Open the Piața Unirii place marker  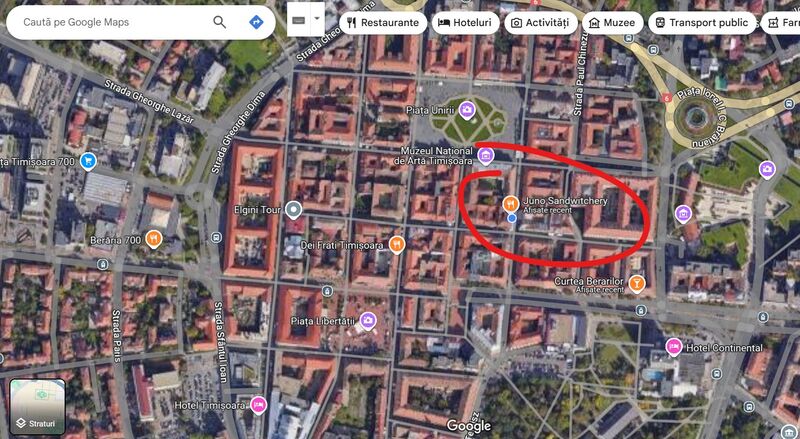click(466, 110)
